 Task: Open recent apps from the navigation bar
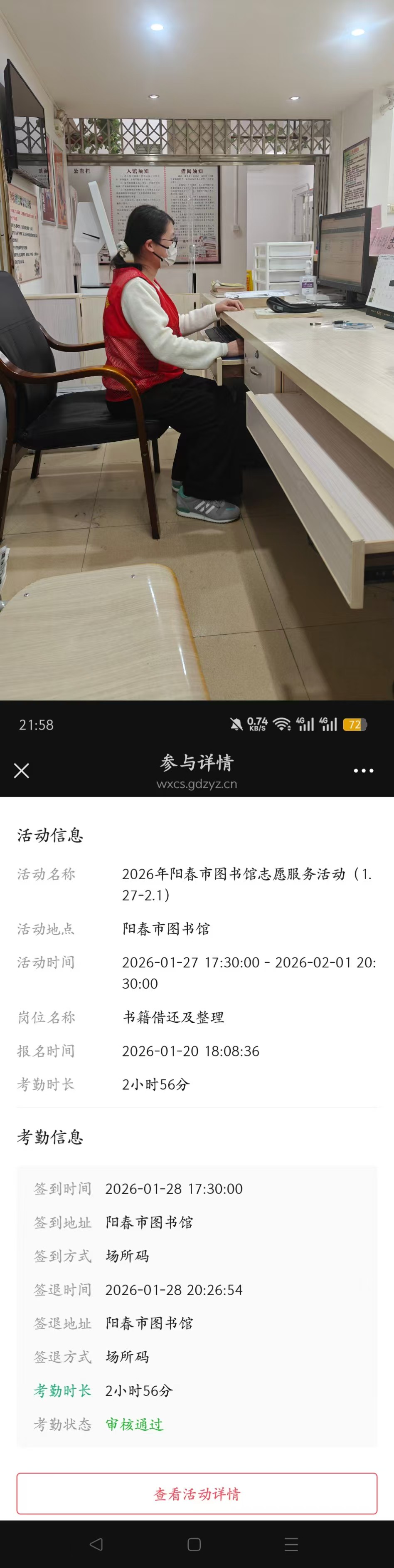click(x=291, y=1544)
